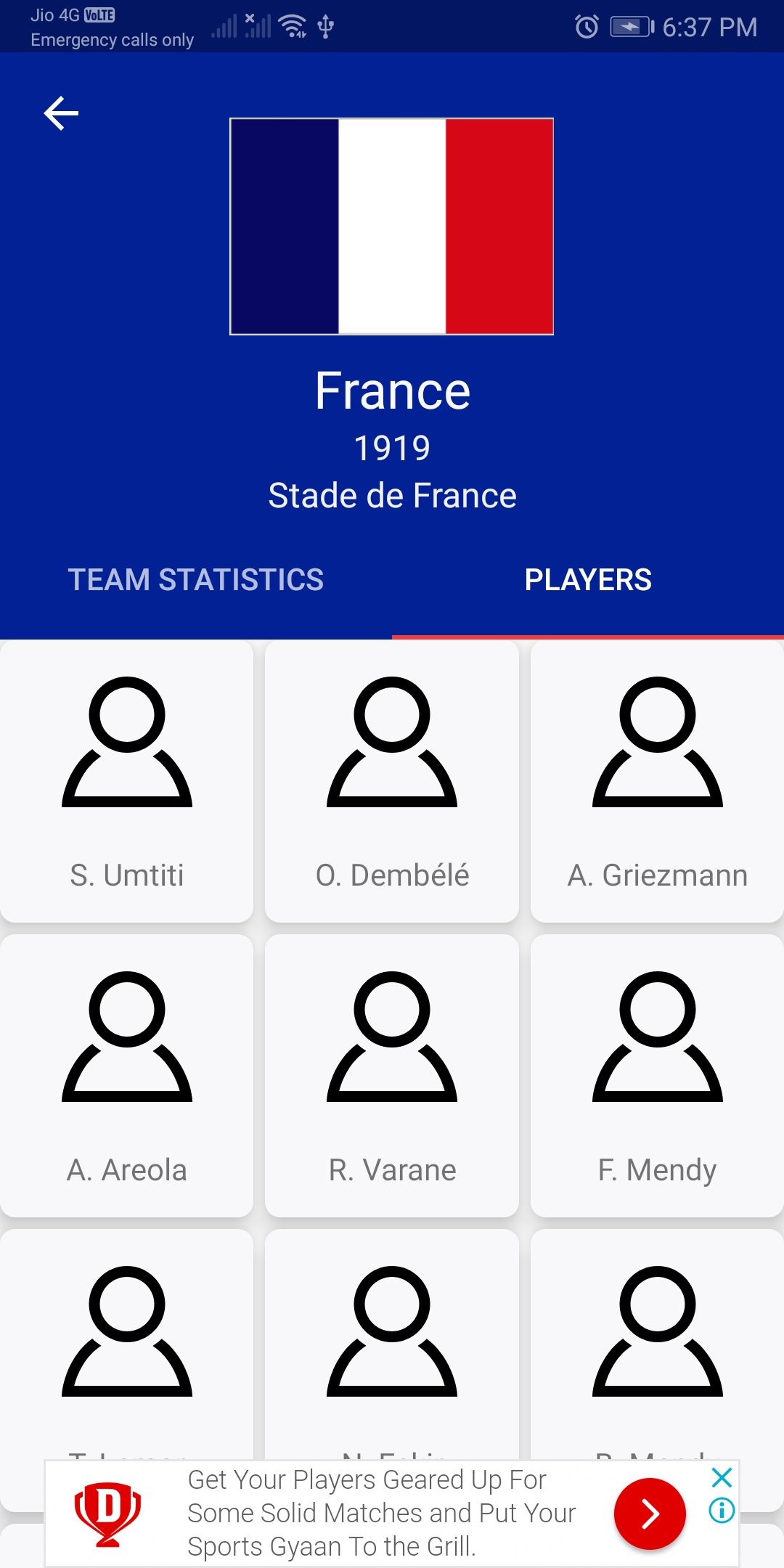Screen dimensions: 784x1568
Task: Open F. Mendy's player card
Action: click(658, 1076)
